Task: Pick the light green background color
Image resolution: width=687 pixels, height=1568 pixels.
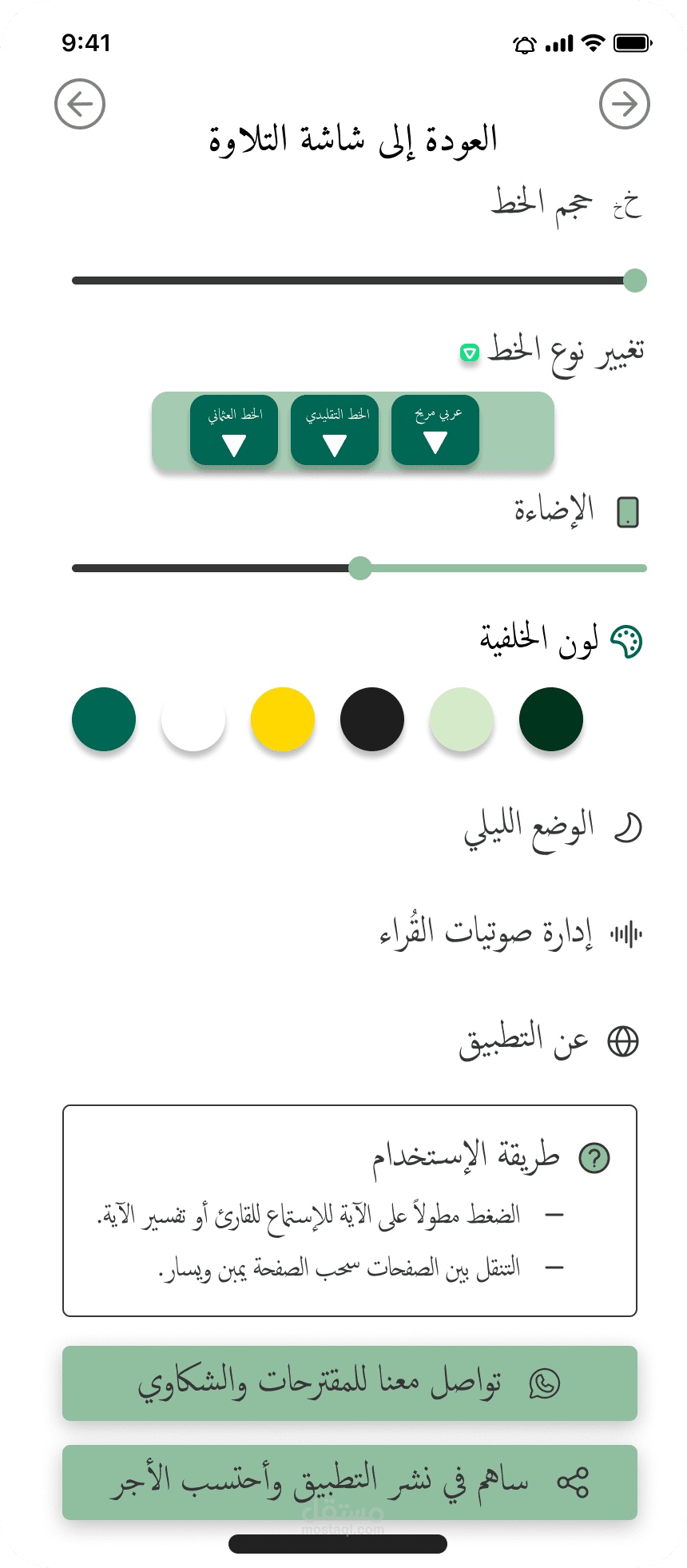Action: coord(462,719)
